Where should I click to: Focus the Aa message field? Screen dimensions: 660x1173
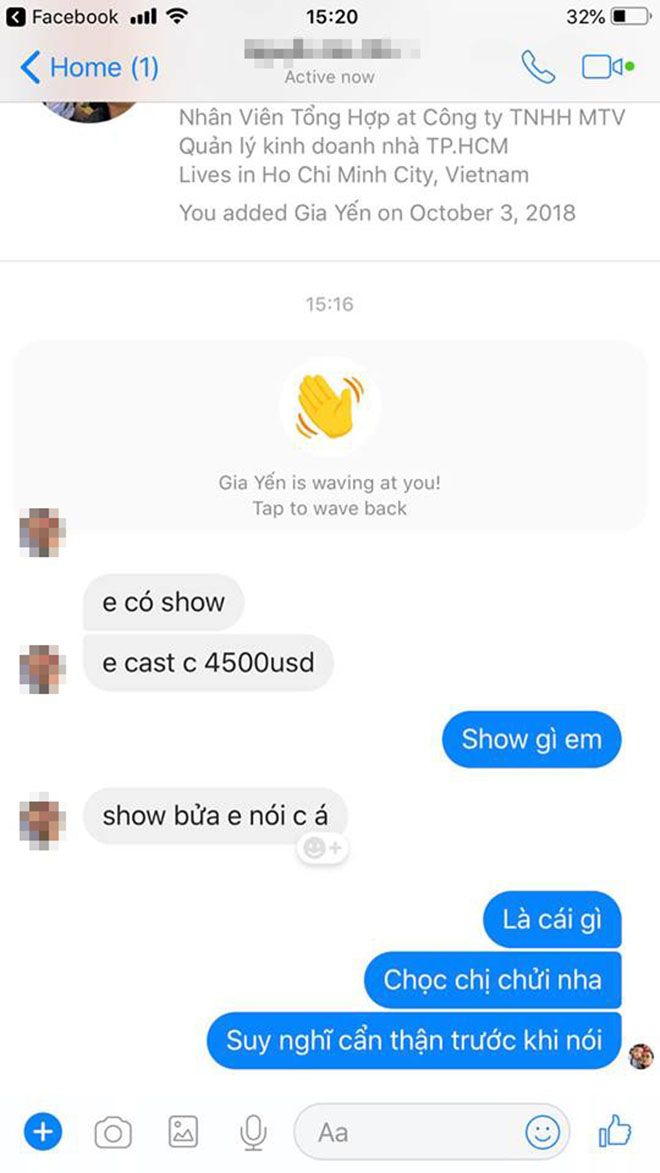(x=410, y=1132)
